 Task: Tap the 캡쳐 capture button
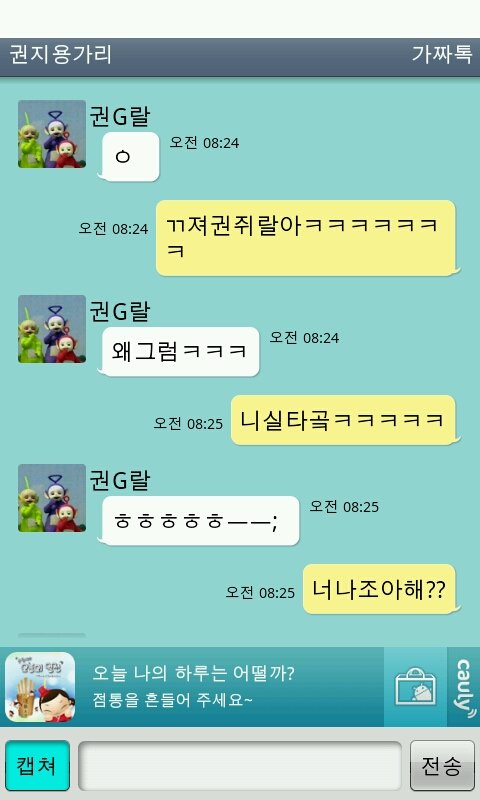37,765
